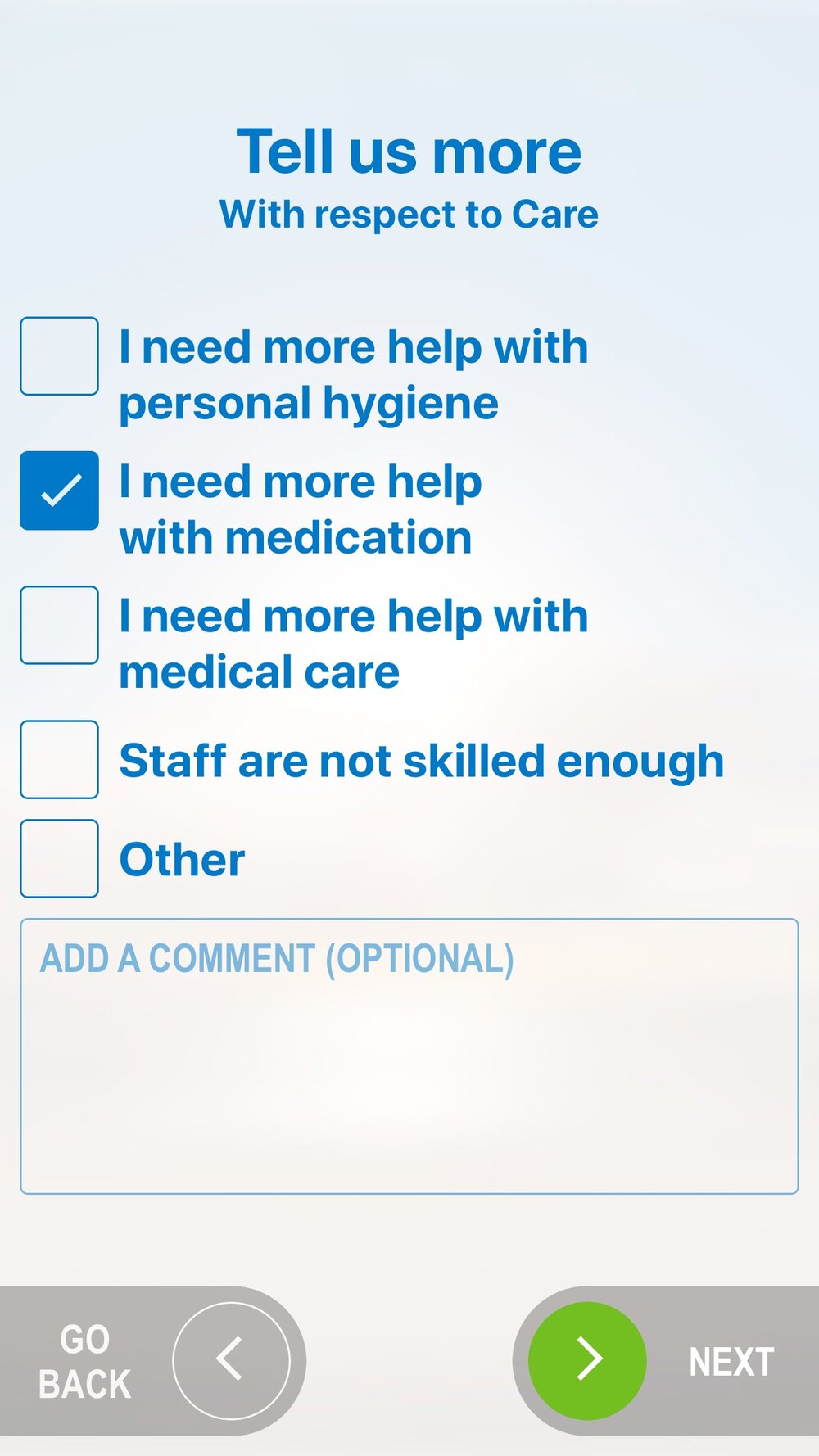This screenshot has height=1456, width=819.
Task: Check the Other option
Action: point(59,858)
